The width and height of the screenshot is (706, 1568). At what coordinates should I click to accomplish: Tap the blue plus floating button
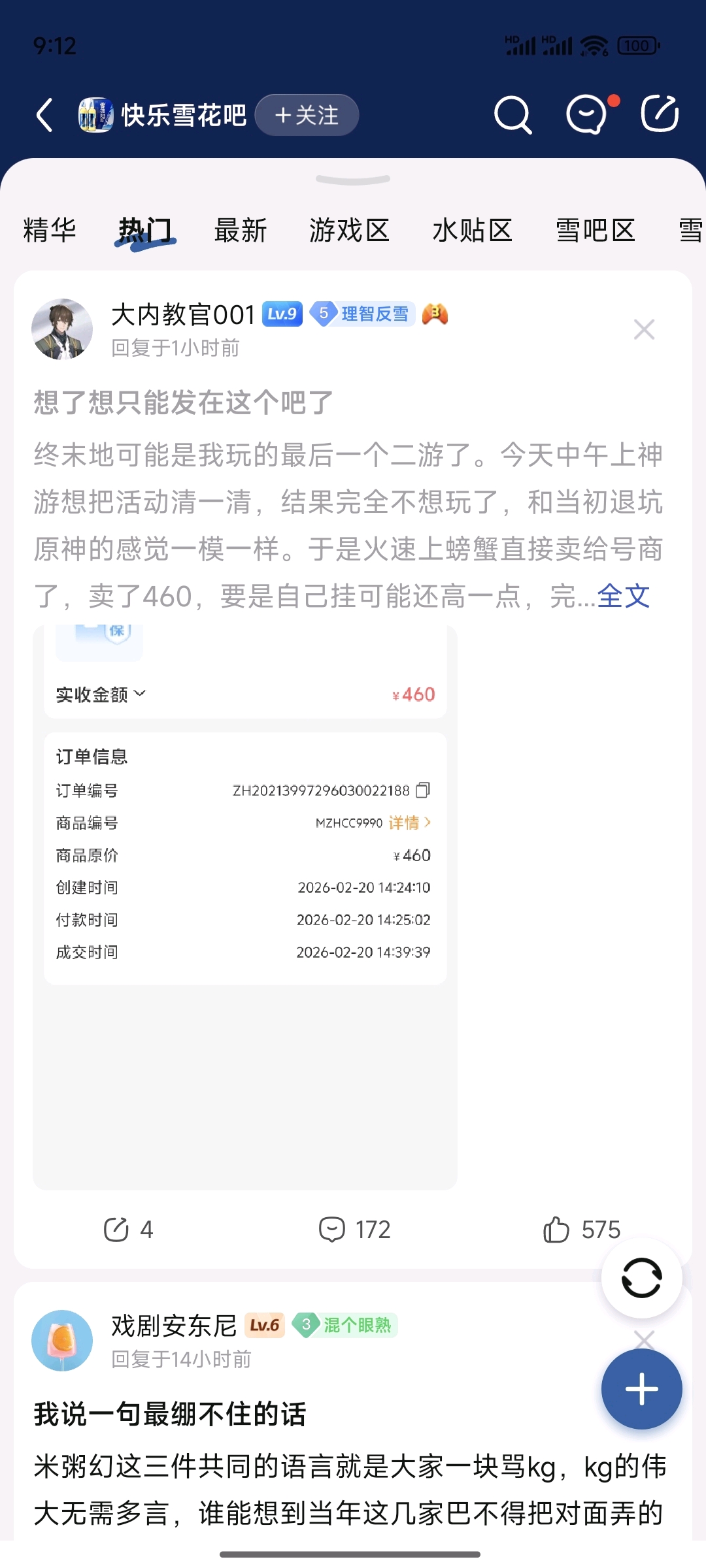tap(641, 1389)
